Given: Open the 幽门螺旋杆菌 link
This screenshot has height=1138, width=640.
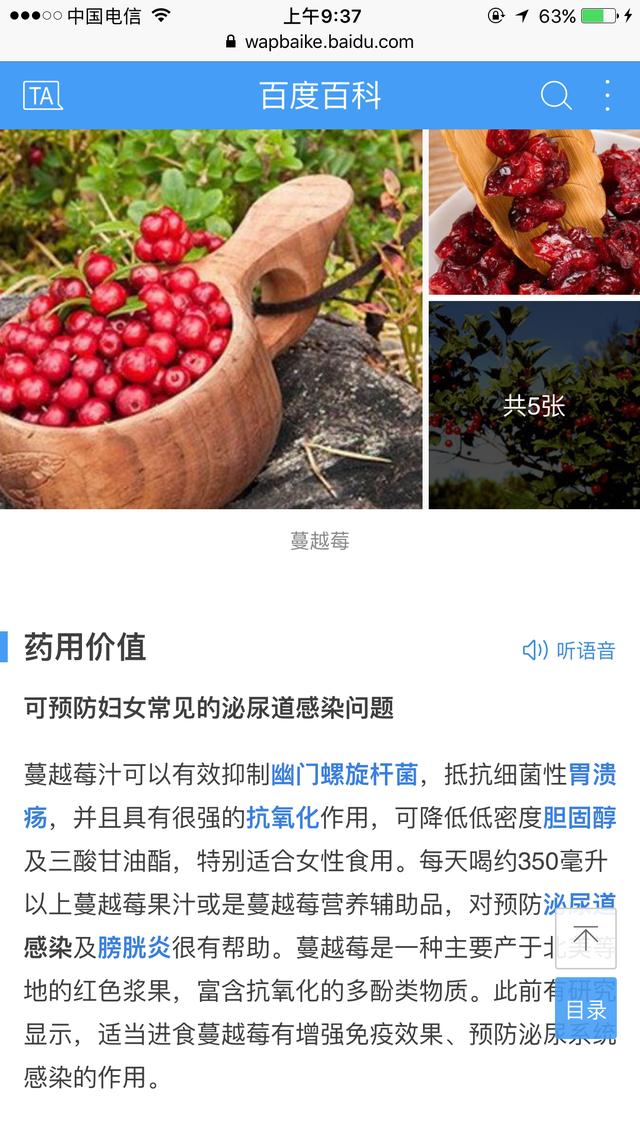Looking at the screenshot, I should pyautogui.click(x=344, y=774).
